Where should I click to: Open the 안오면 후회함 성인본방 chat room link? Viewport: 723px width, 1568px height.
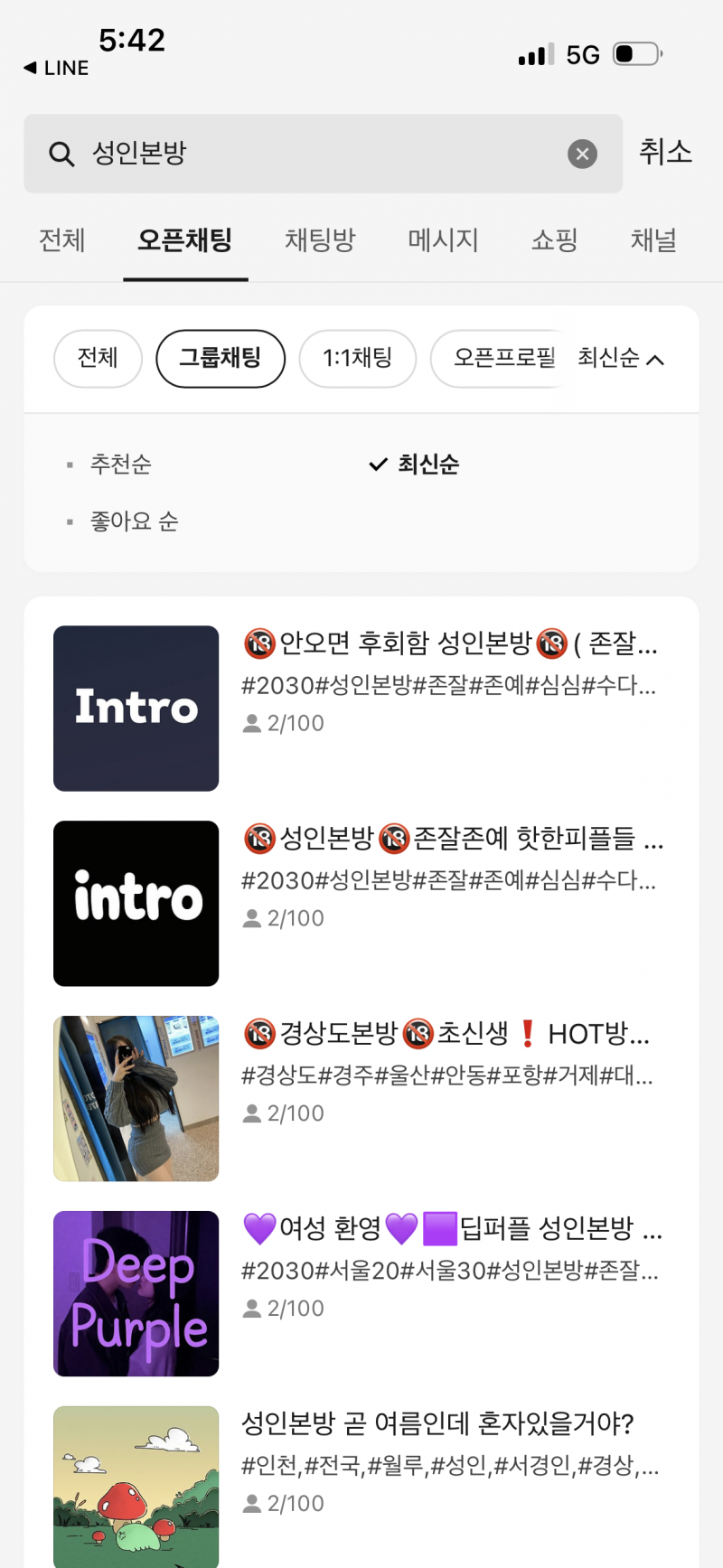point(452,645)
